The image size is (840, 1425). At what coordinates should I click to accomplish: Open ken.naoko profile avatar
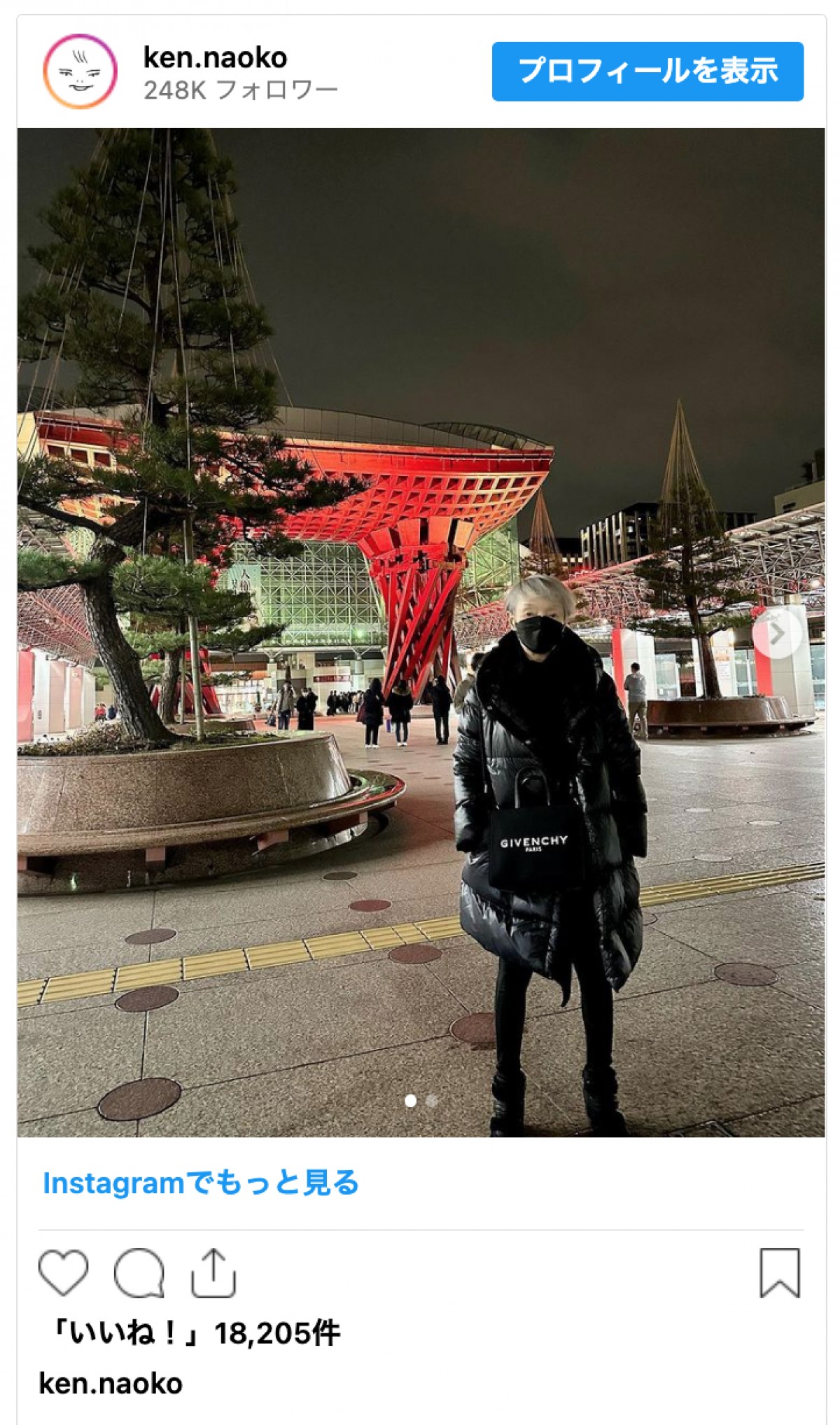(x=80, y=71)
